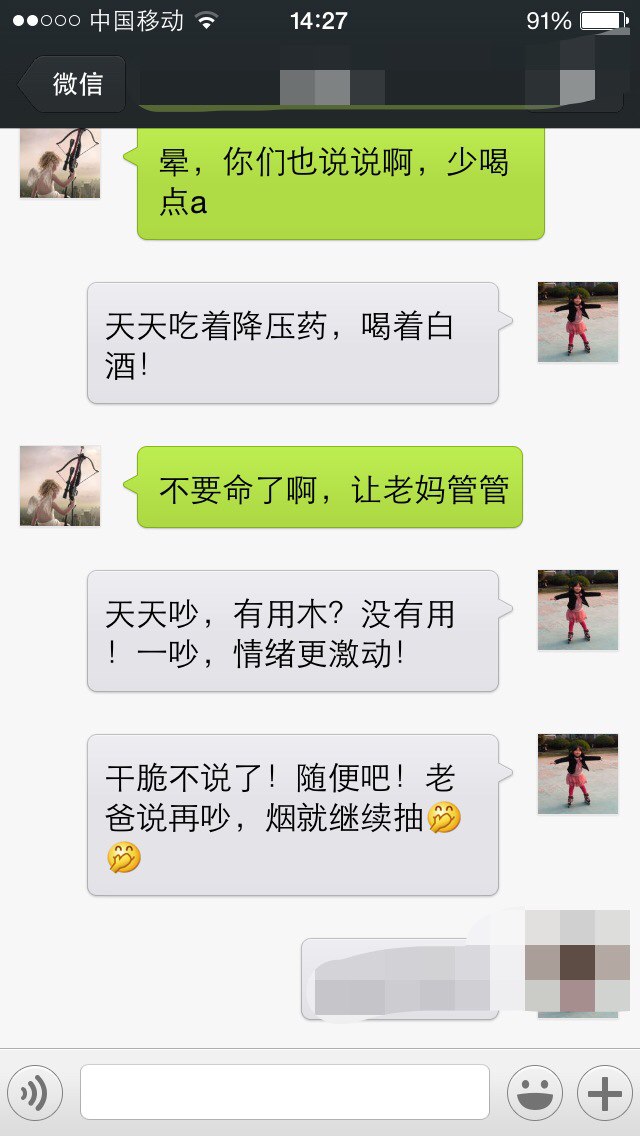Open avatar beside "天天吃着降压药" message
The height and width of the screenshot is (1136, 640).
point(578,322)
